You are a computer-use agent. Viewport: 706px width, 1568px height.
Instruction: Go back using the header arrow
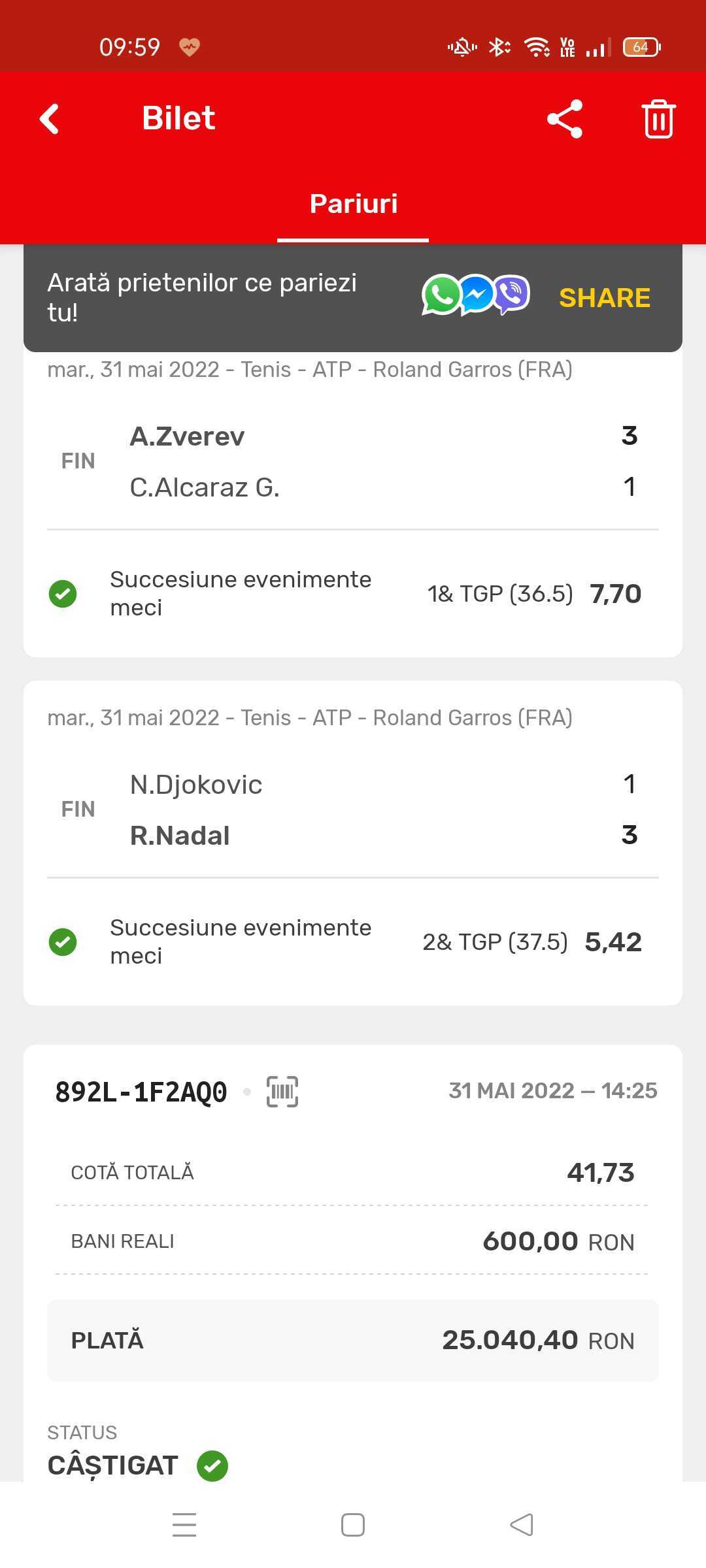pyautogui.click(x=50, y=119)
